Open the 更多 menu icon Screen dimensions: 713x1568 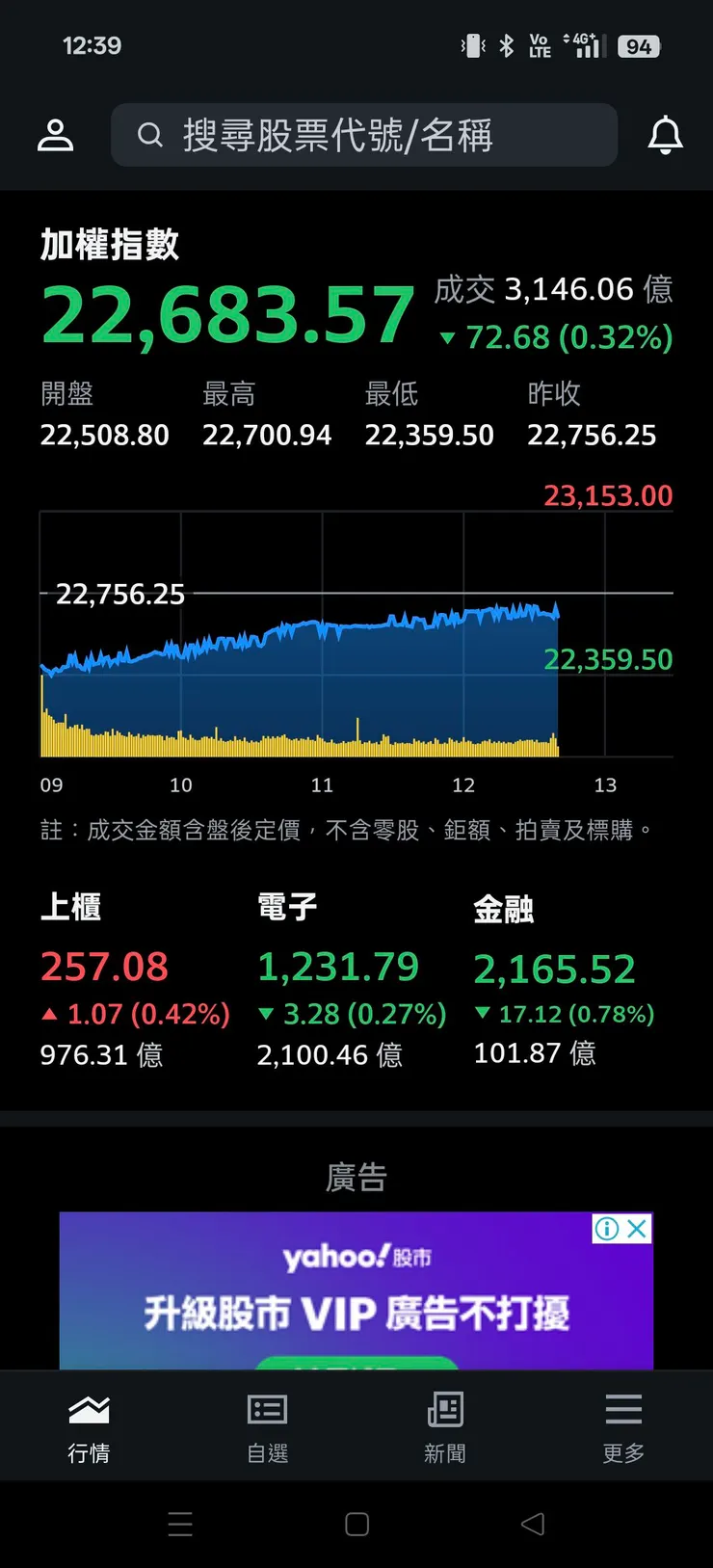(x=622, y=1409)
